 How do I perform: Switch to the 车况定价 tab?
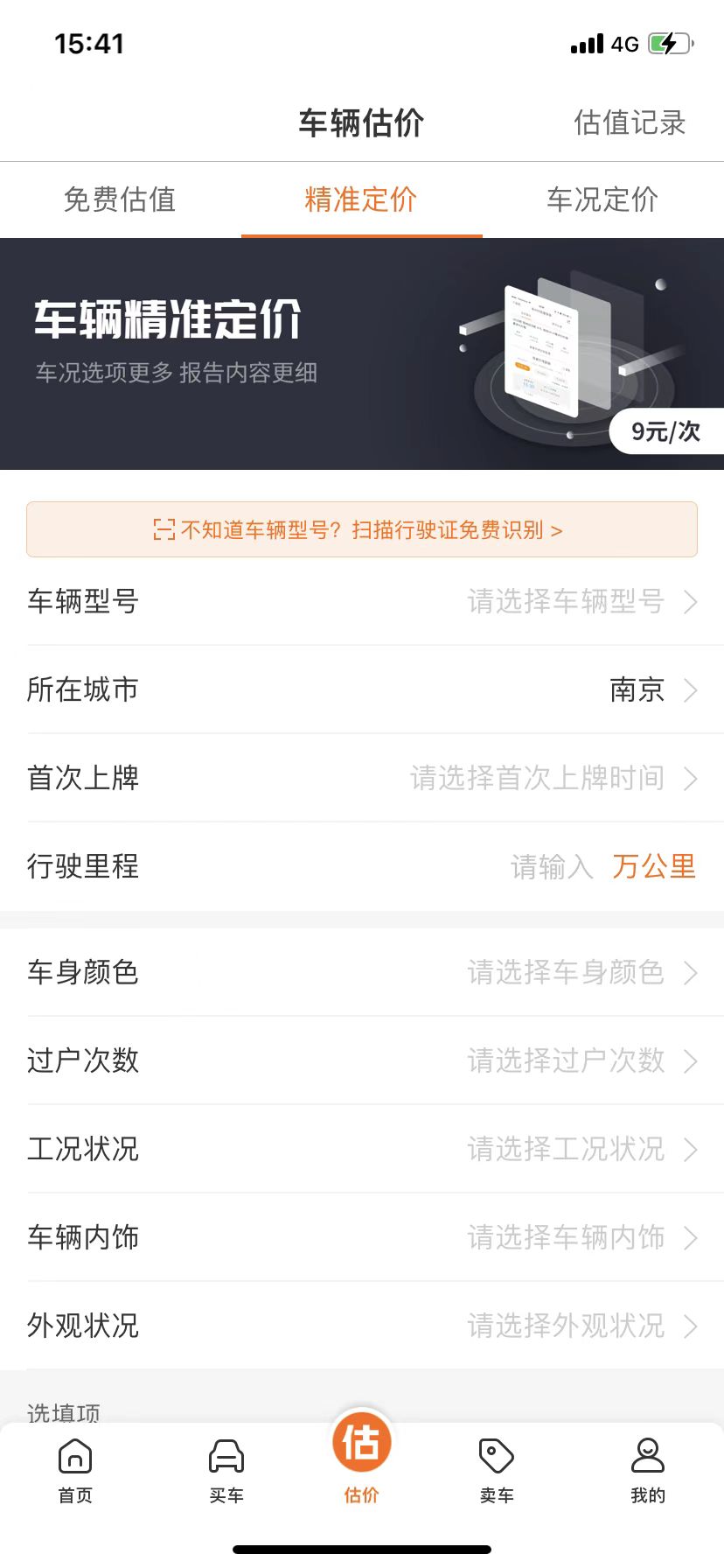click(602, 199)
